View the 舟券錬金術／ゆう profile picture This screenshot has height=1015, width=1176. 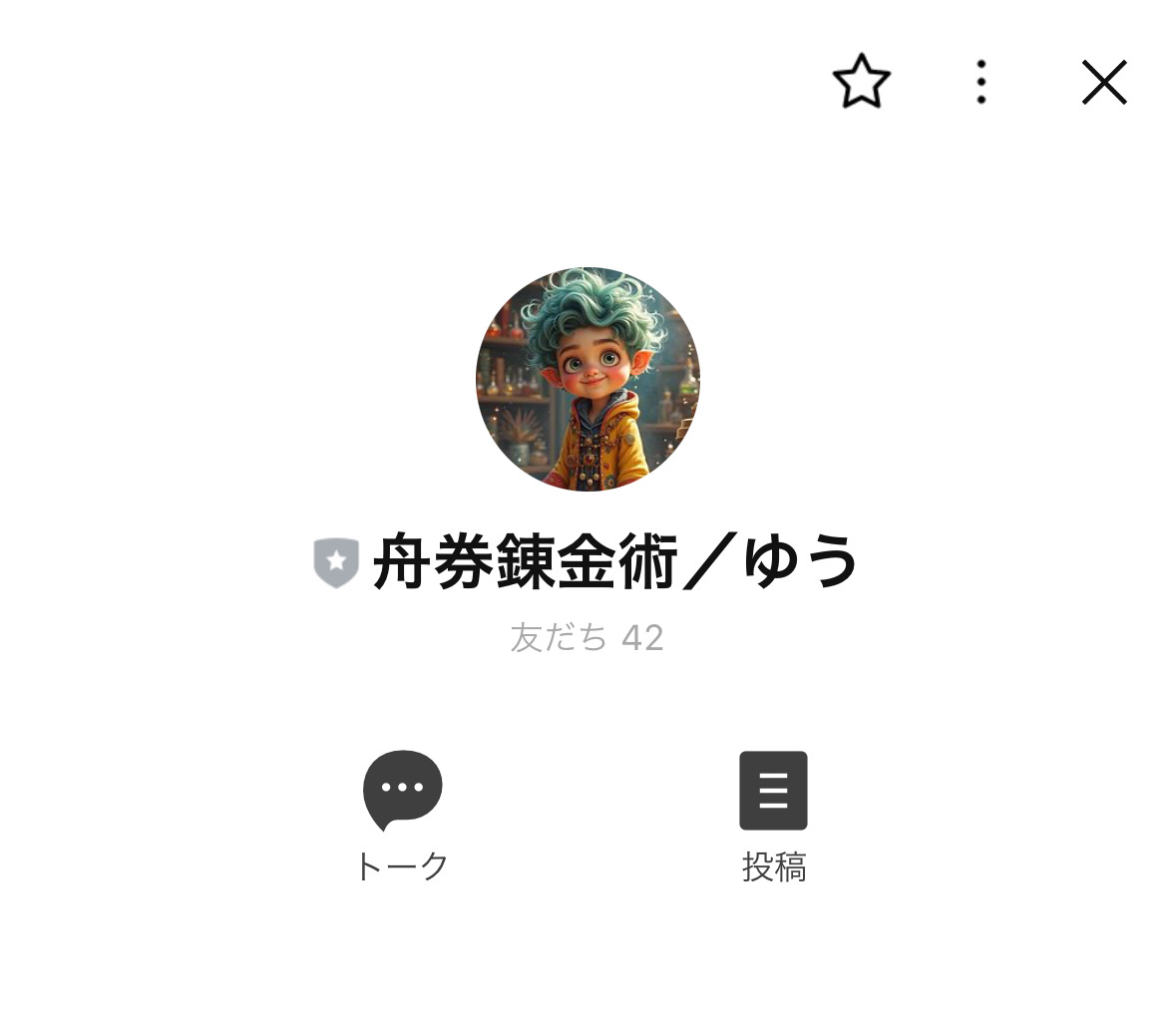click(x=588, y=379)
